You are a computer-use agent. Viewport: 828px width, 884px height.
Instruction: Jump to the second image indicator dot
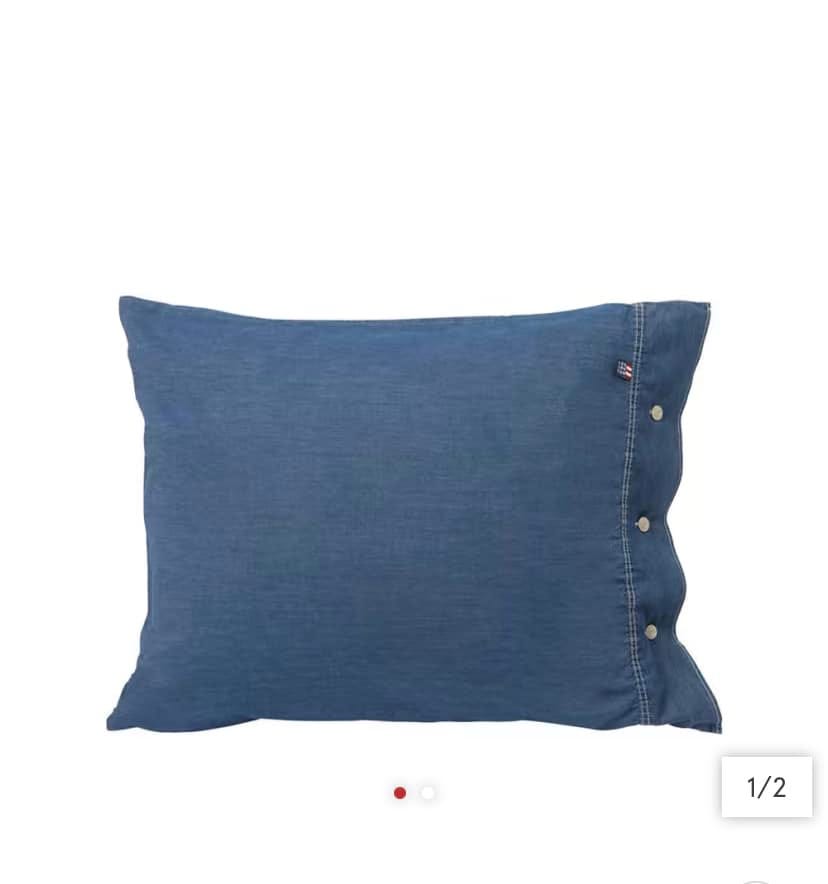(428, 793)
